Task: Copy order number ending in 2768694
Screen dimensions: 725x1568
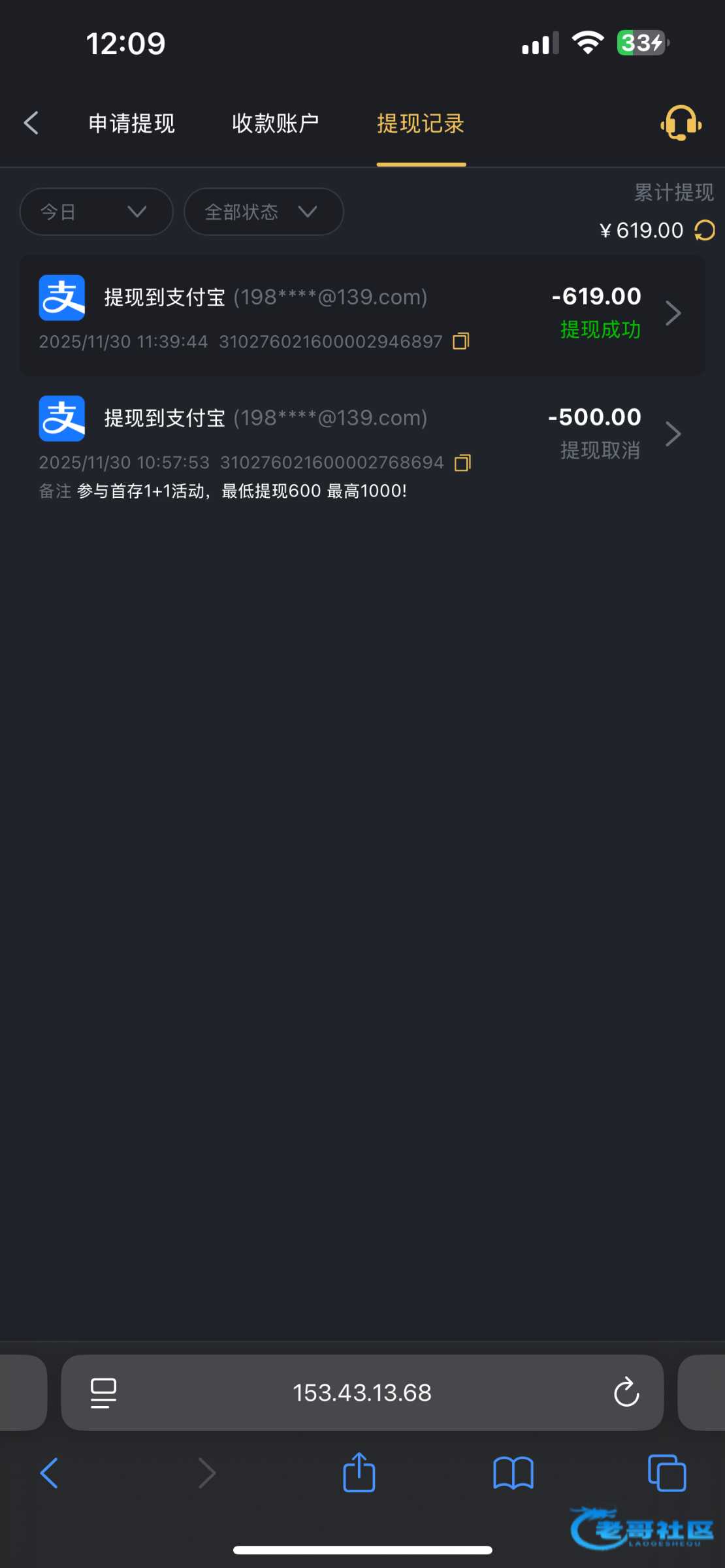Action: 462,463
